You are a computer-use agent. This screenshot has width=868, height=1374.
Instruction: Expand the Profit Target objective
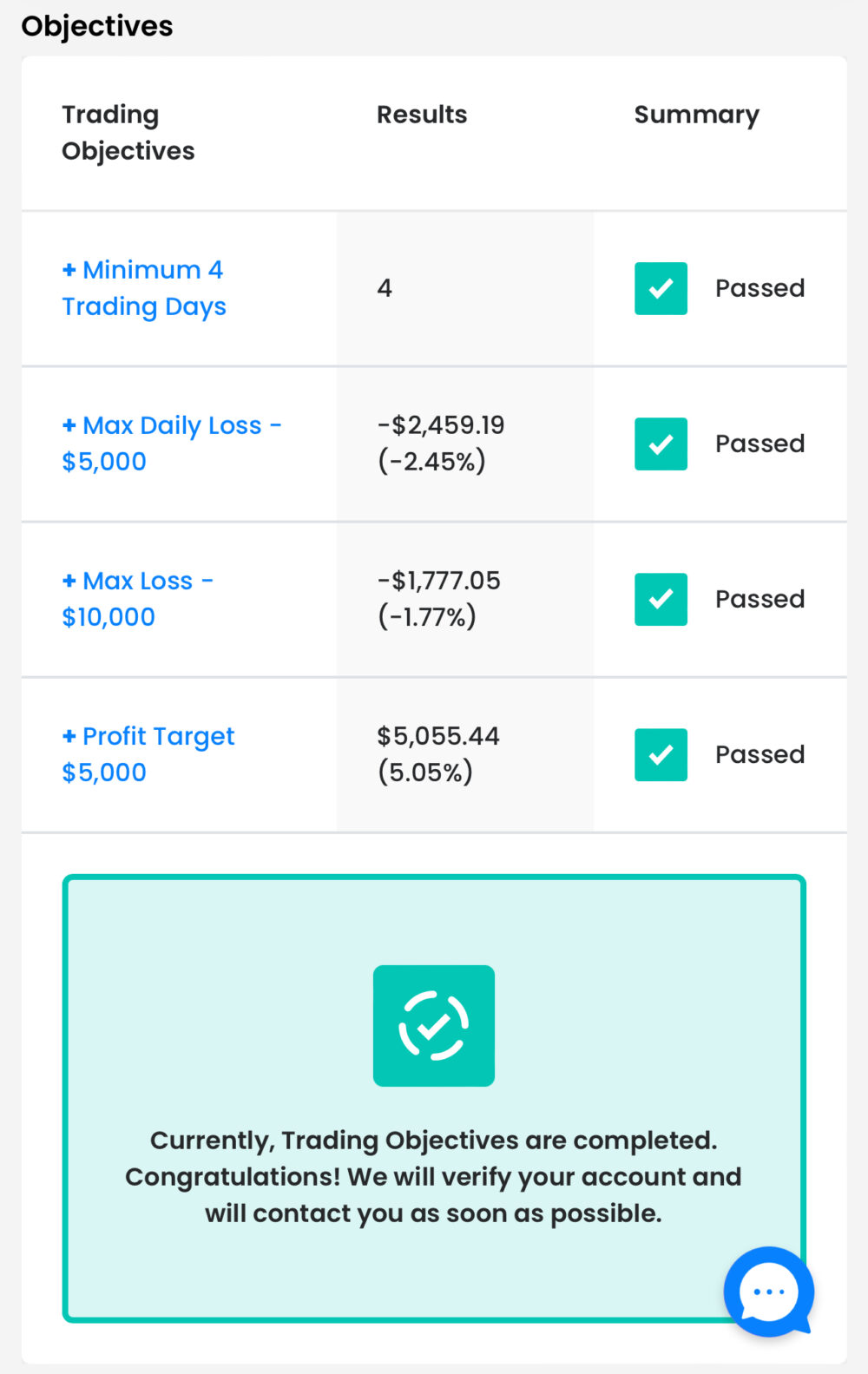[x=69, y=736]
